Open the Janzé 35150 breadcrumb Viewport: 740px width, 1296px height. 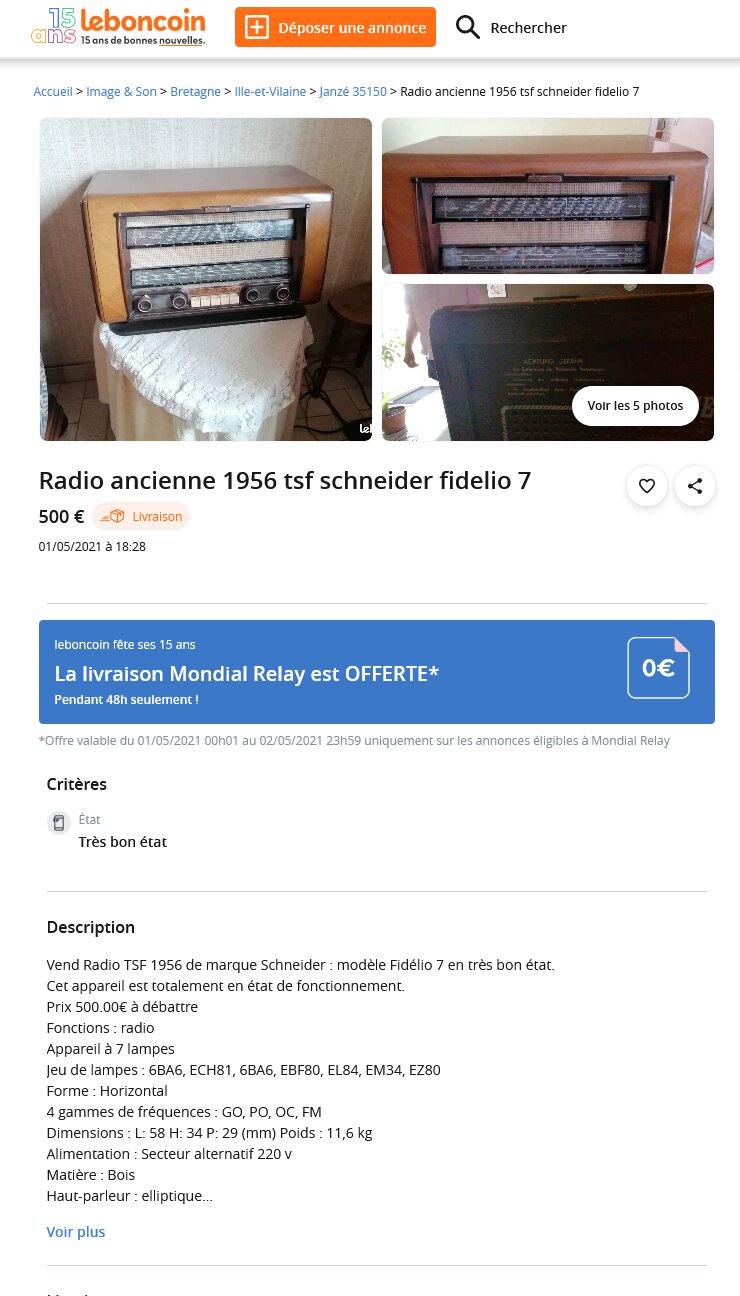pos(352,91)
